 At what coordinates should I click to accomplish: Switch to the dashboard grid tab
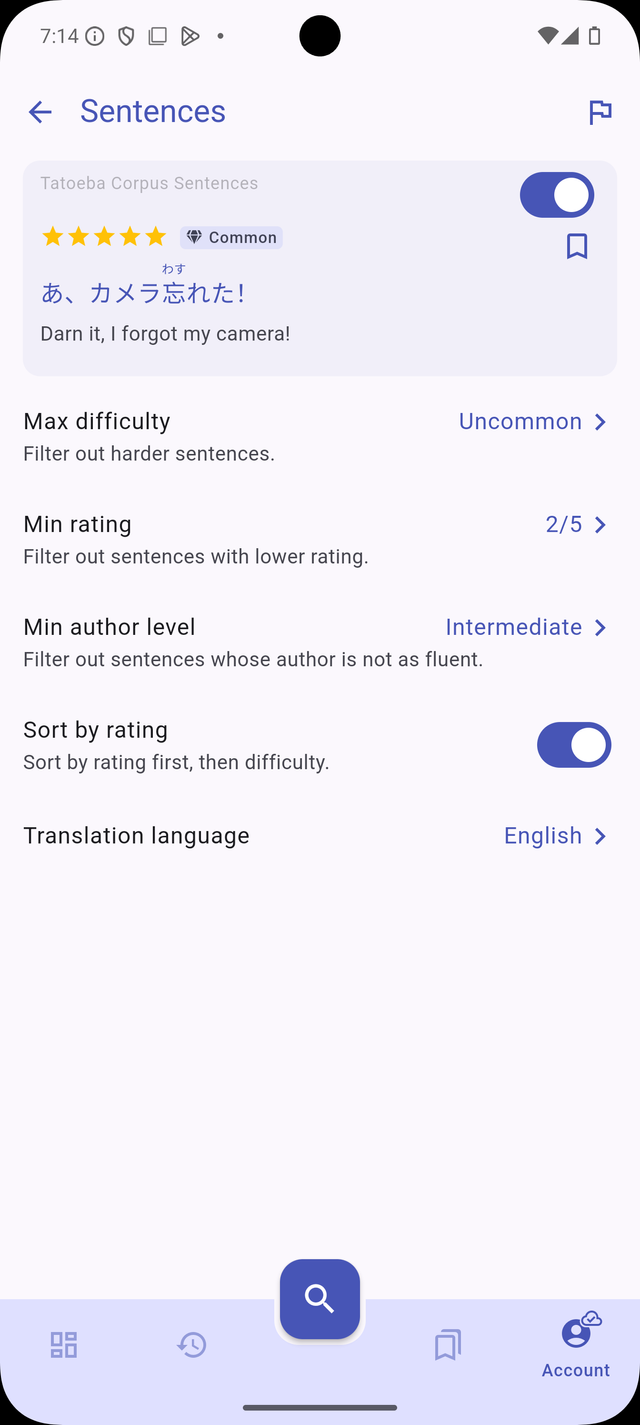tap(64, 1345)
